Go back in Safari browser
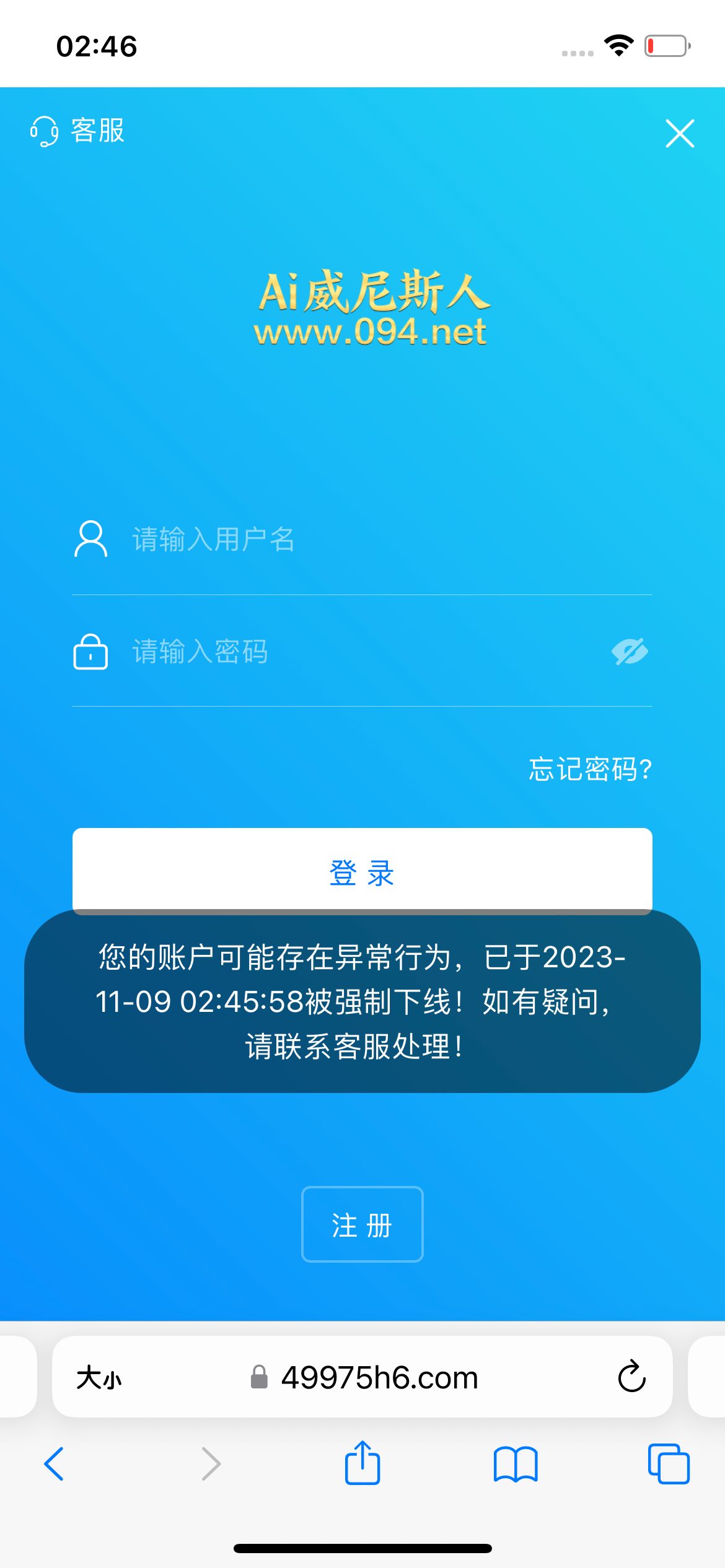 point(55,1464)
